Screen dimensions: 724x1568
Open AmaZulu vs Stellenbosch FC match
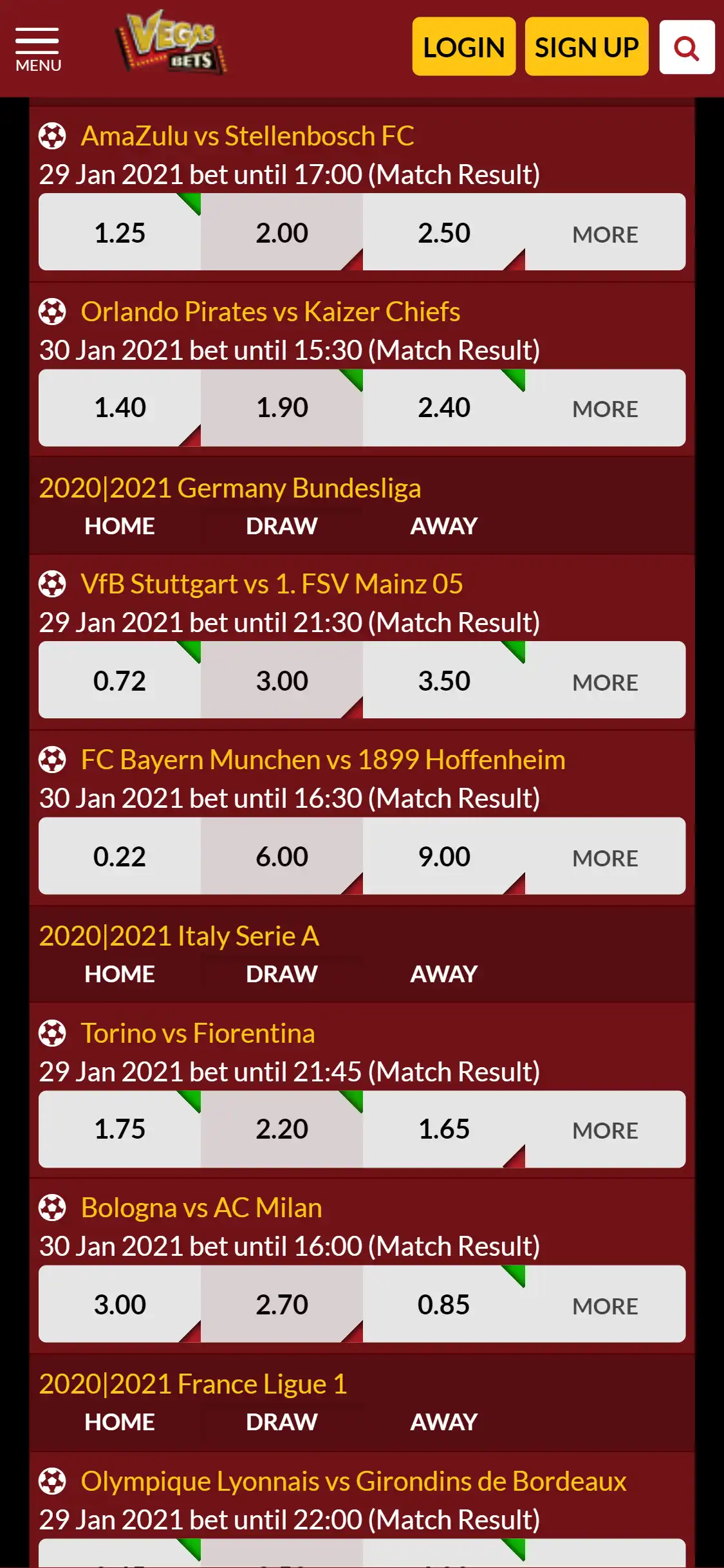pyautogui.click(x=247, y=136)
